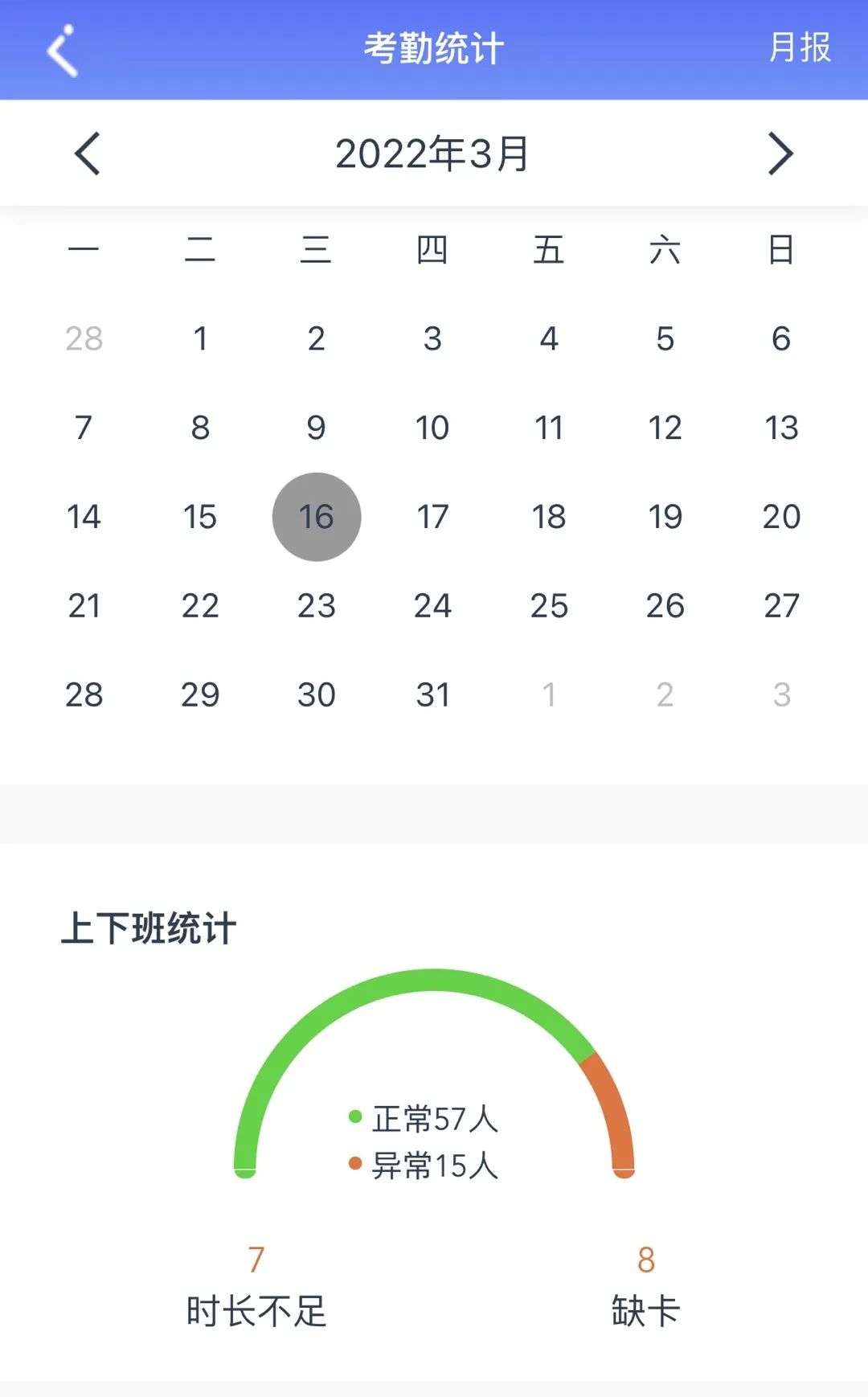Image resolution: width=868 pixels, height=1397 pixels.
Task: Select March 8 on the calendar
Action: pos(200,428)
